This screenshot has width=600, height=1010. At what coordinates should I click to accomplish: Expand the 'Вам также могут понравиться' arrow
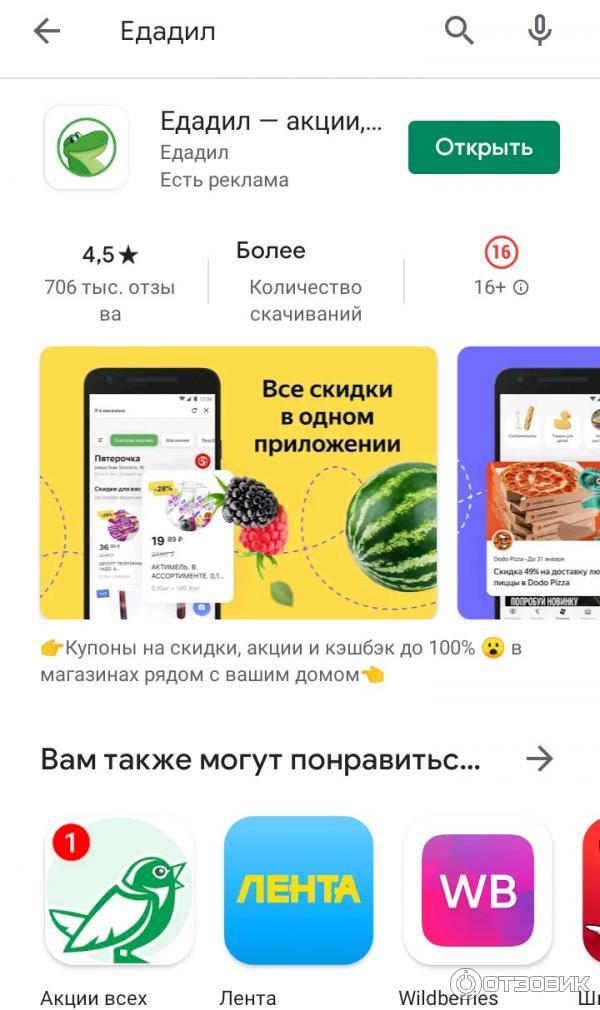point(539,759)
